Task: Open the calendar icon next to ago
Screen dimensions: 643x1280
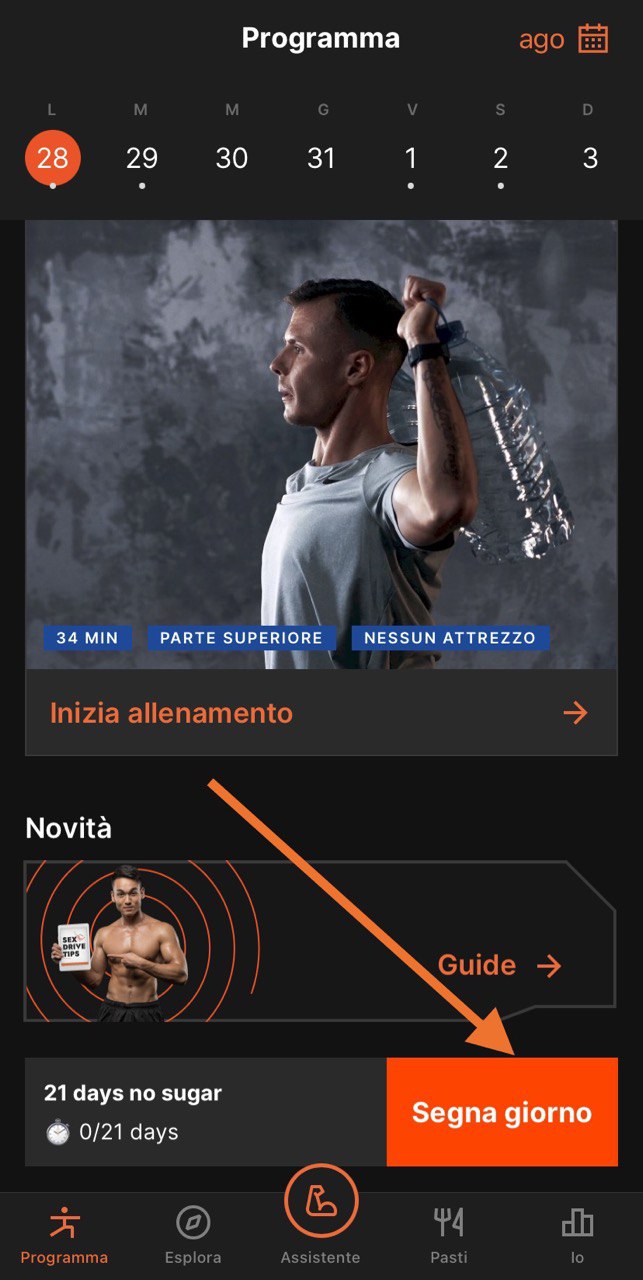Action: (x=593, y=39)
